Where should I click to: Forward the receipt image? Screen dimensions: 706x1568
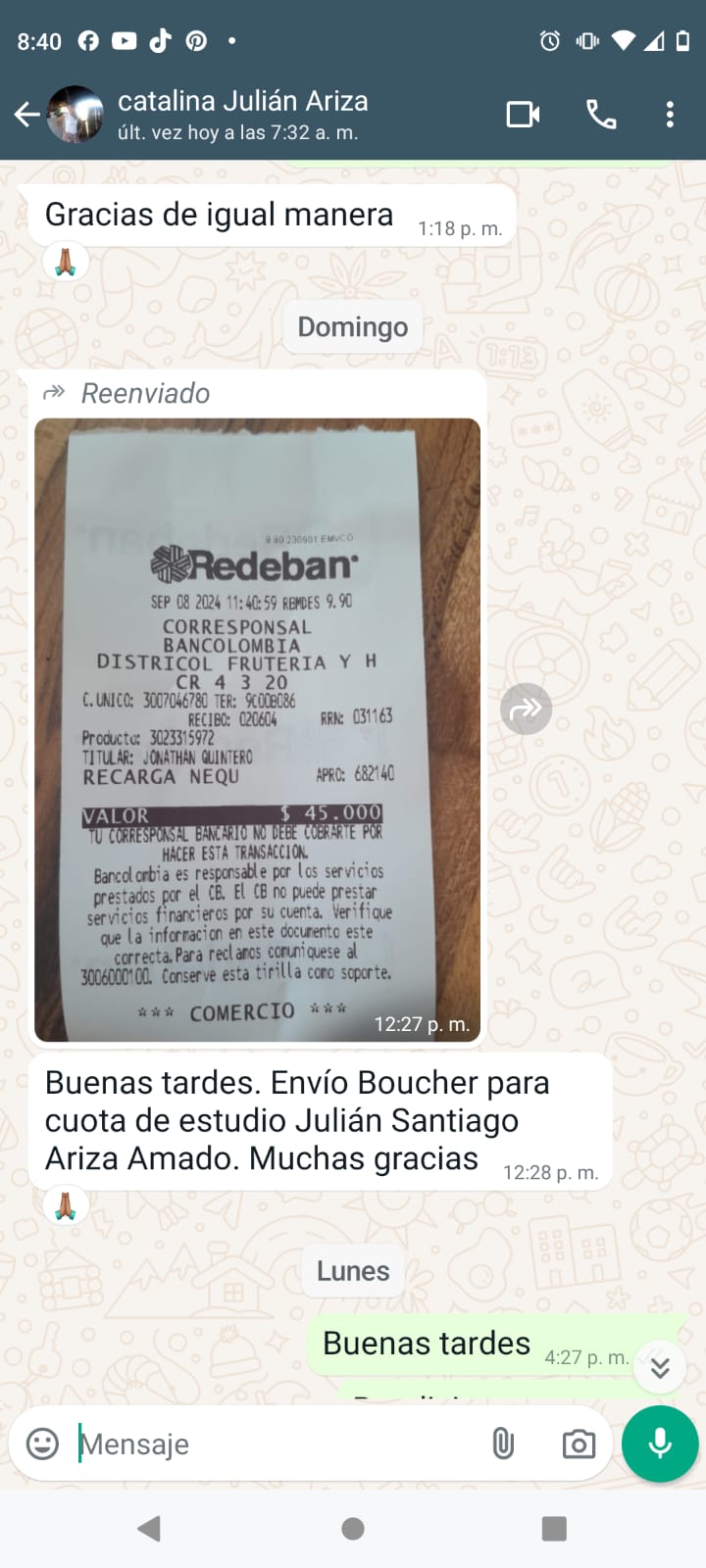coord(527,709)
